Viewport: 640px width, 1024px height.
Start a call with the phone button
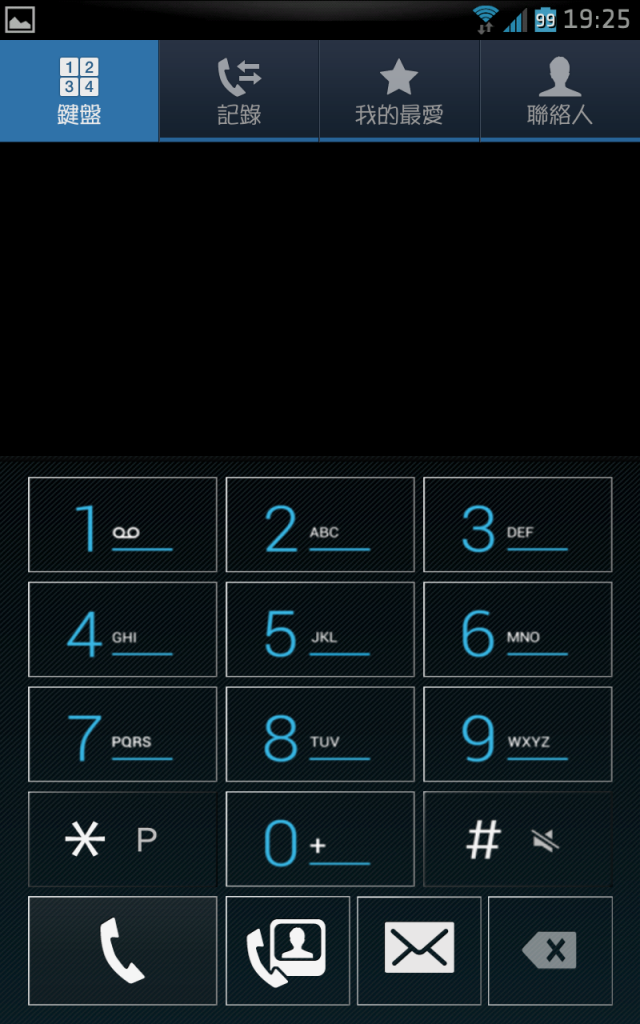[x=122, y=950]
